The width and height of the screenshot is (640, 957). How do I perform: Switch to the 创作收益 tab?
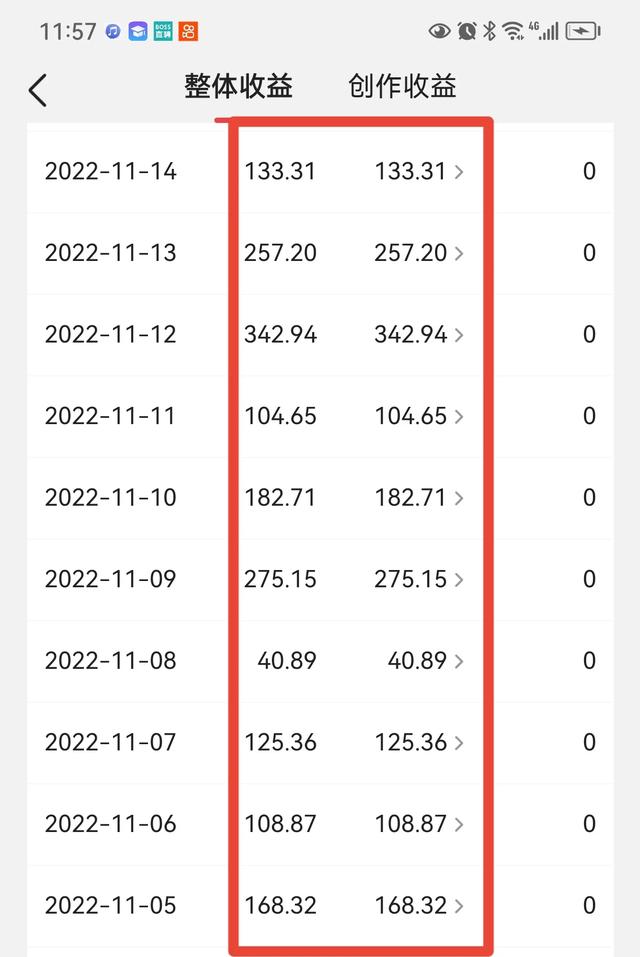(402, 87)
